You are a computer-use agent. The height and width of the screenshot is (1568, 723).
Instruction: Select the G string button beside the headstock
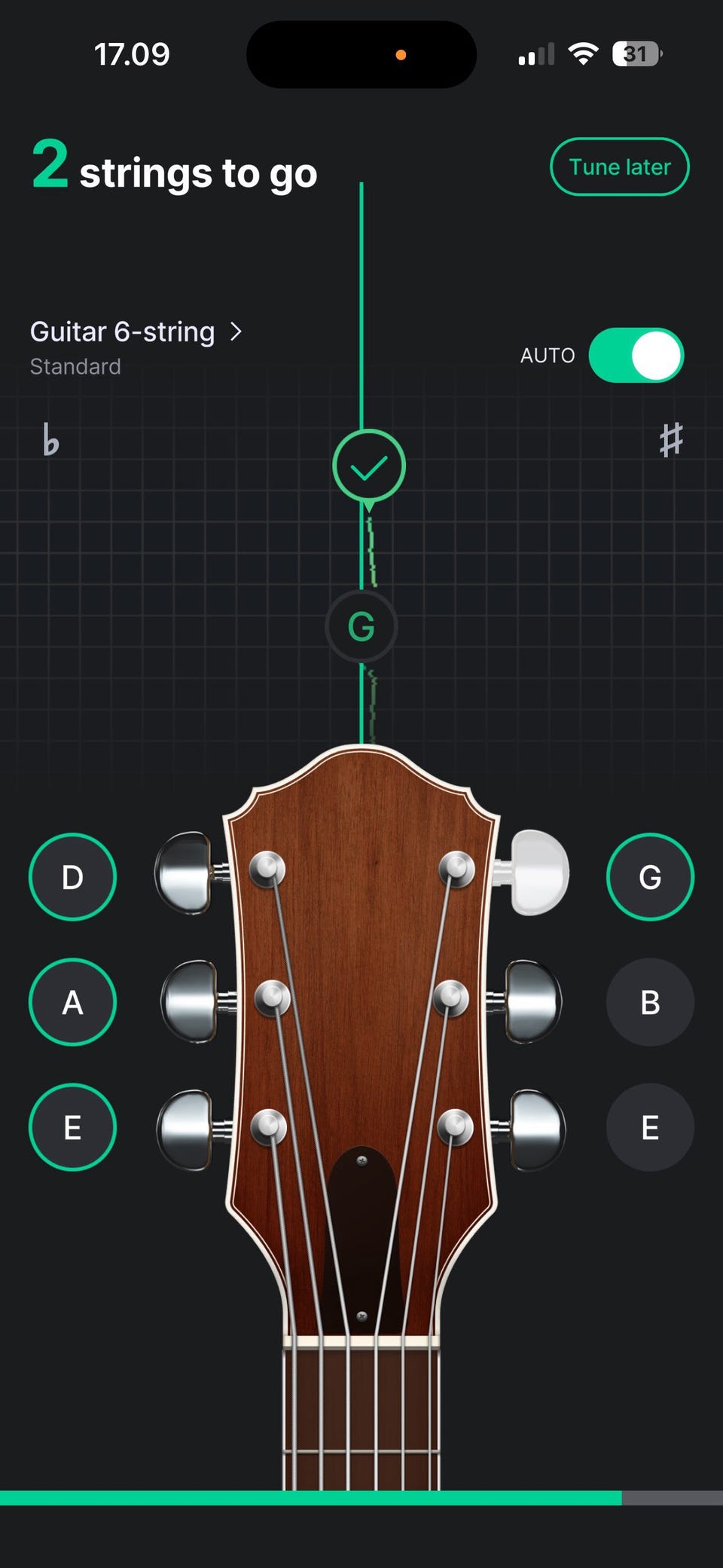click(x=650, y=877)
